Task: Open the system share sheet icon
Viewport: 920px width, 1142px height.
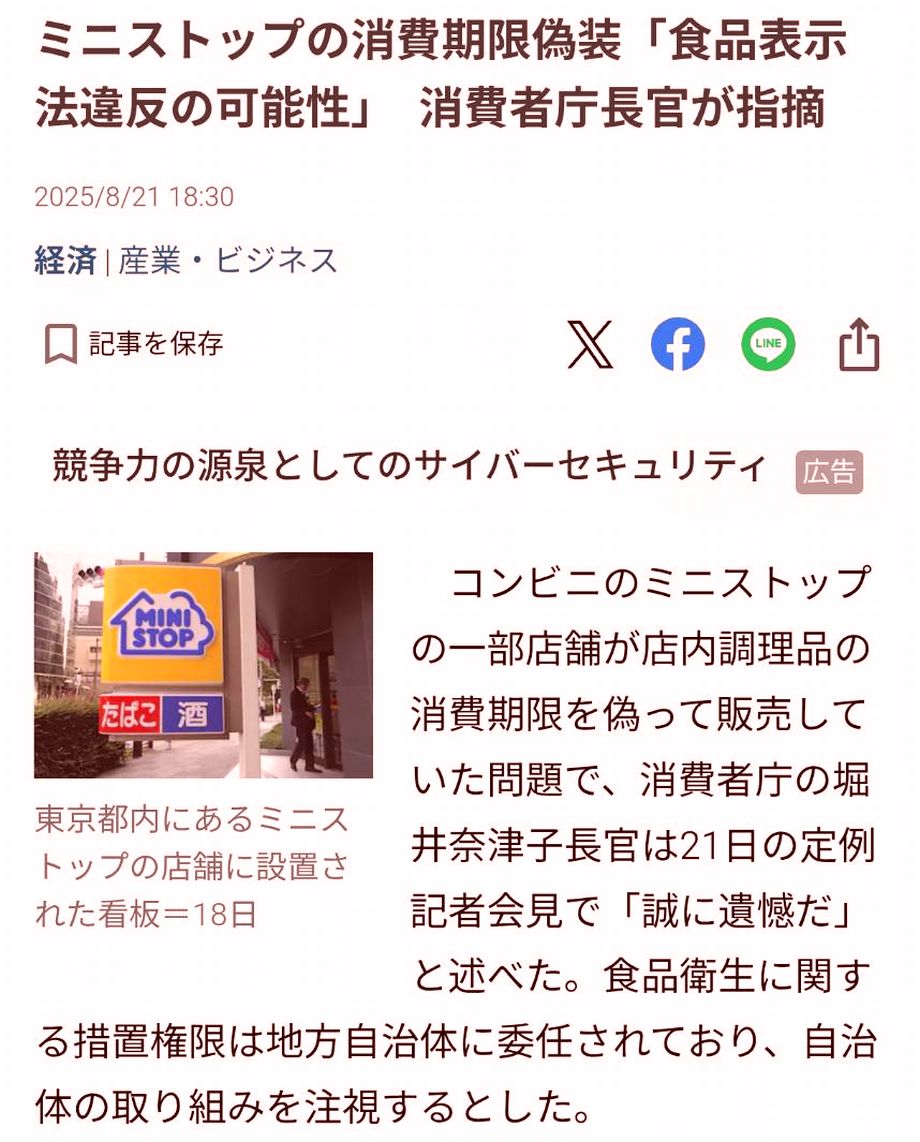Action: pos(858,345)
